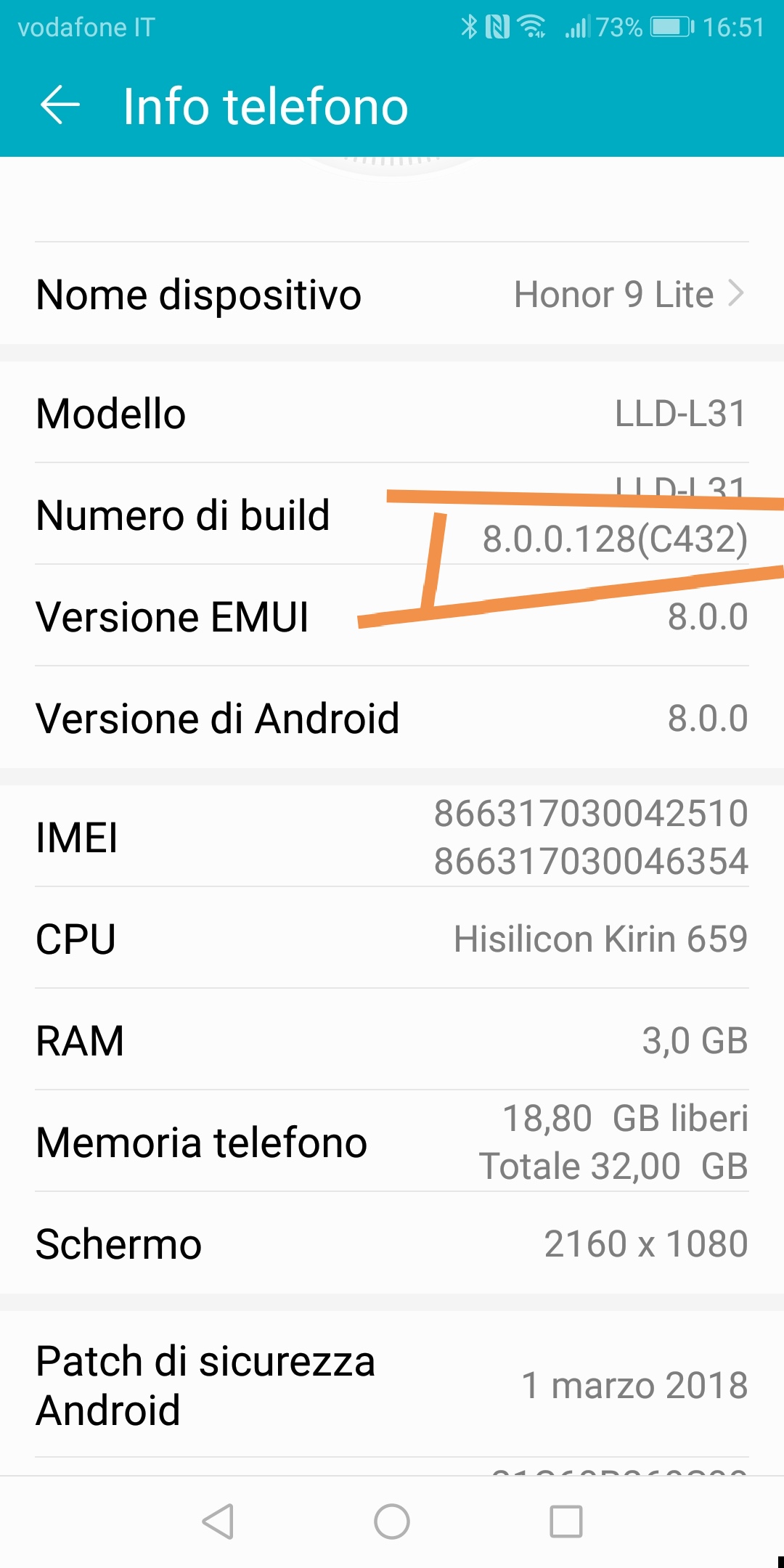Go back from Info telefono
The width and height of the screenshot is (784, 1568).
[x=60, y=106]
